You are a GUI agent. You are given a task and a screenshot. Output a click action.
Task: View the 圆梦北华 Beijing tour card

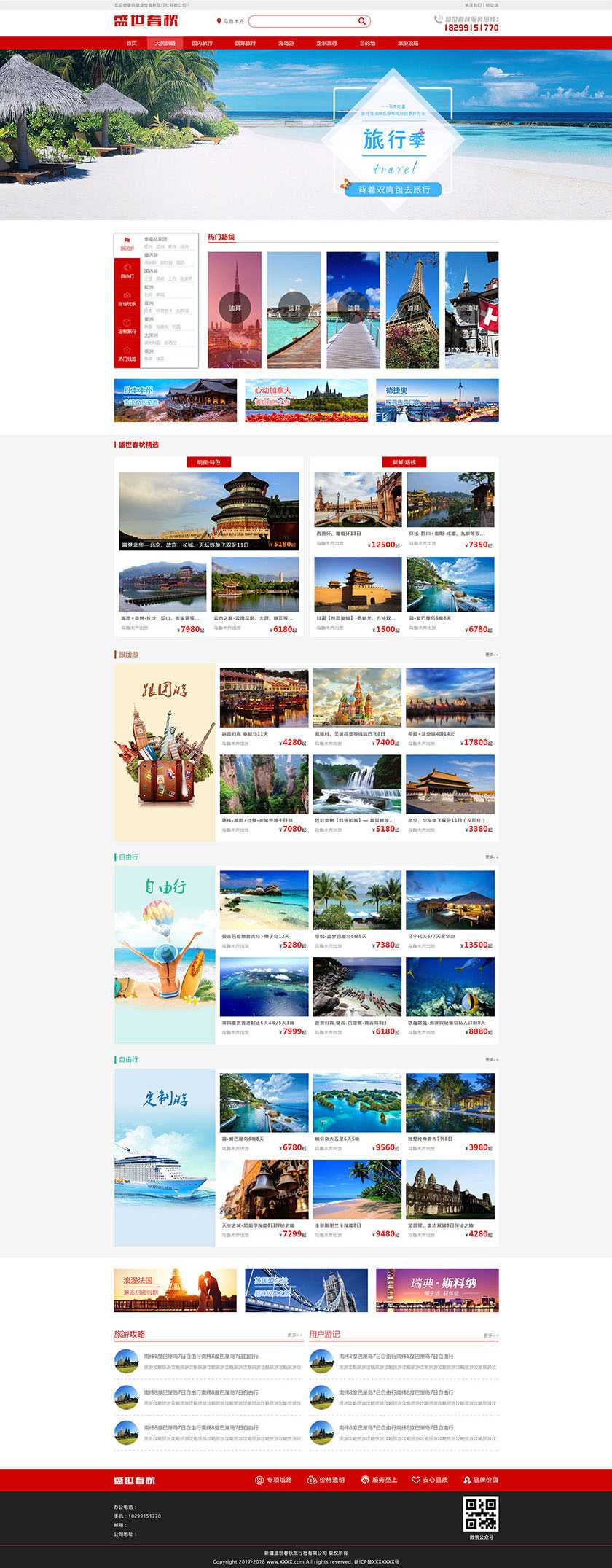(x=208, y=510)
